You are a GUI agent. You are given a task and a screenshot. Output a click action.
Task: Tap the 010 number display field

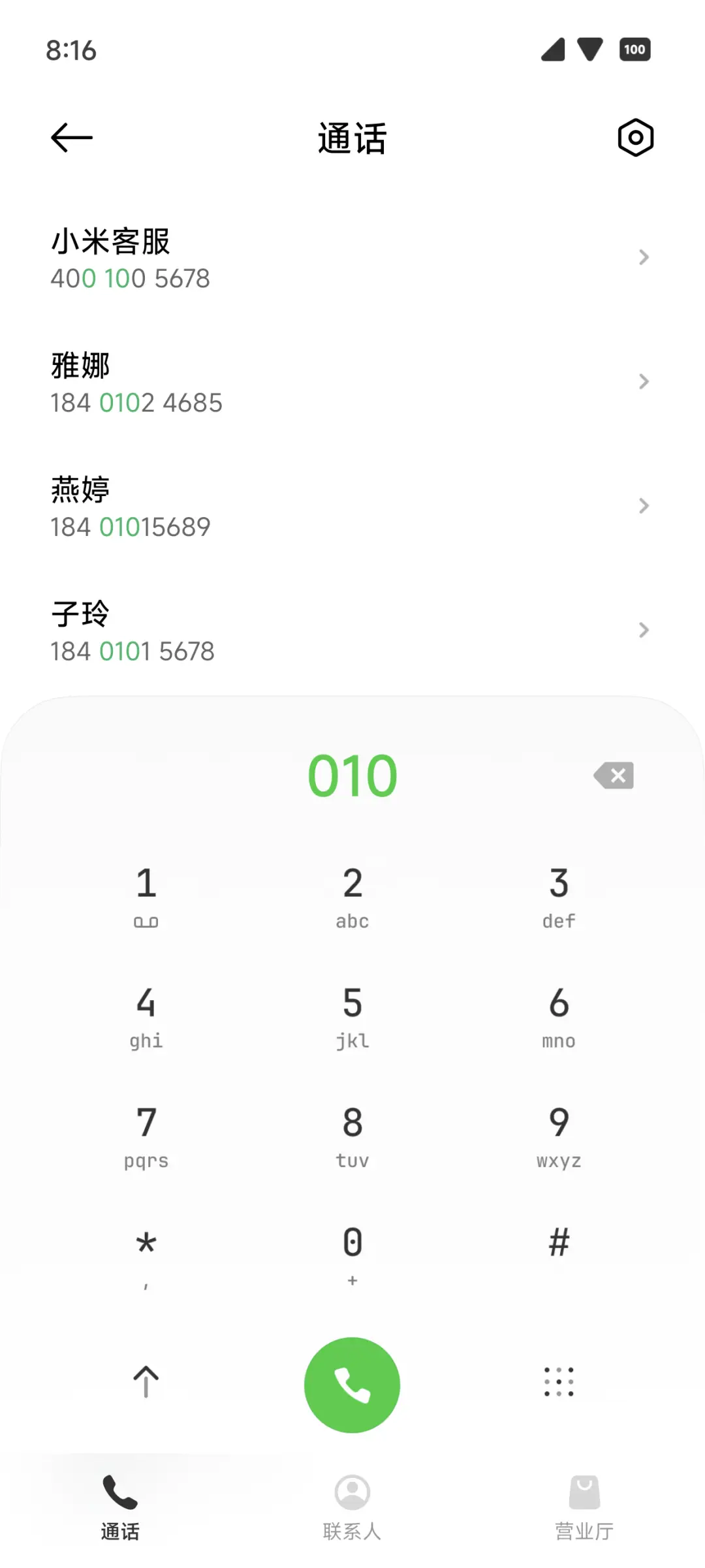point(352,775)
